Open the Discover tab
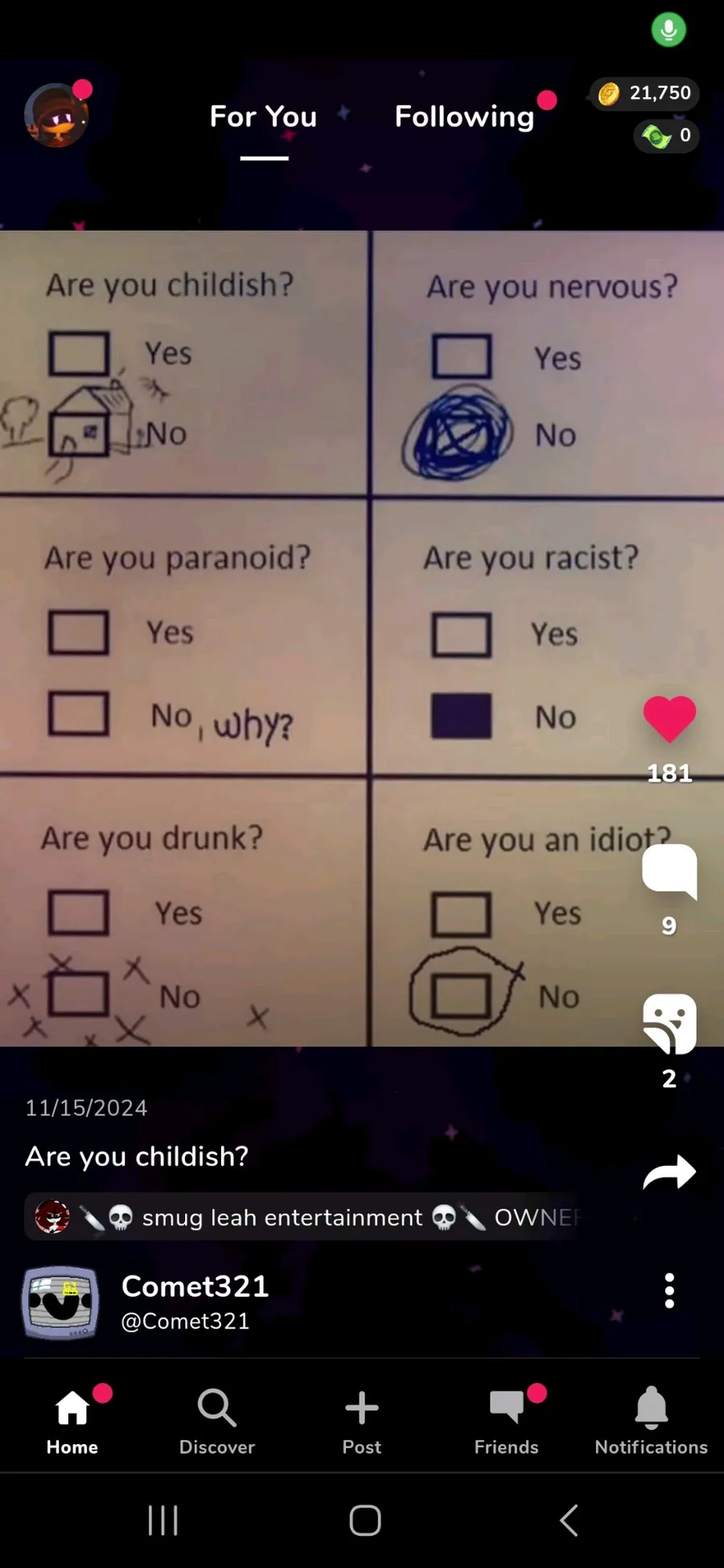The height and width of the screenshot is (1568, 724). [x=217, y=1421]
